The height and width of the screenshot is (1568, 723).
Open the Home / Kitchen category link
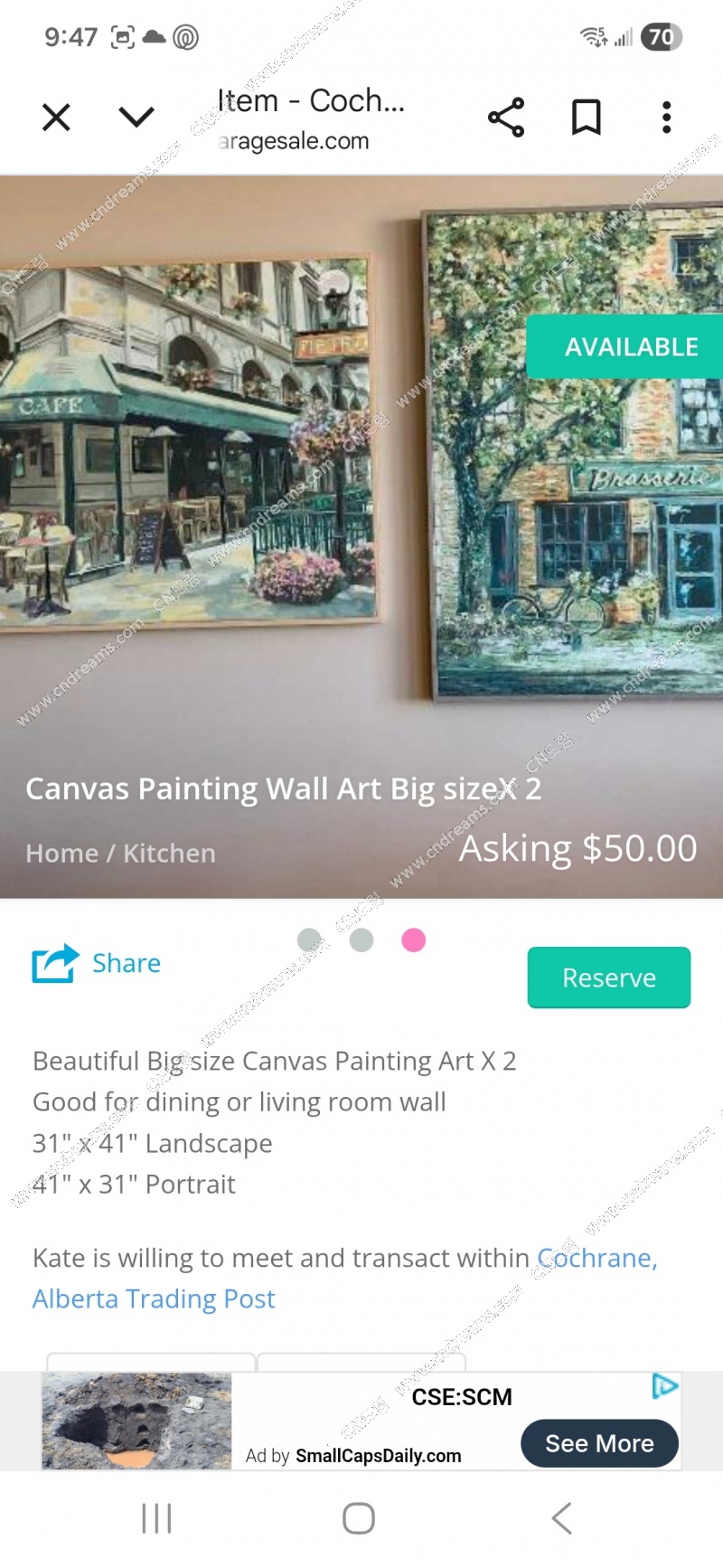tap(120, 853)
